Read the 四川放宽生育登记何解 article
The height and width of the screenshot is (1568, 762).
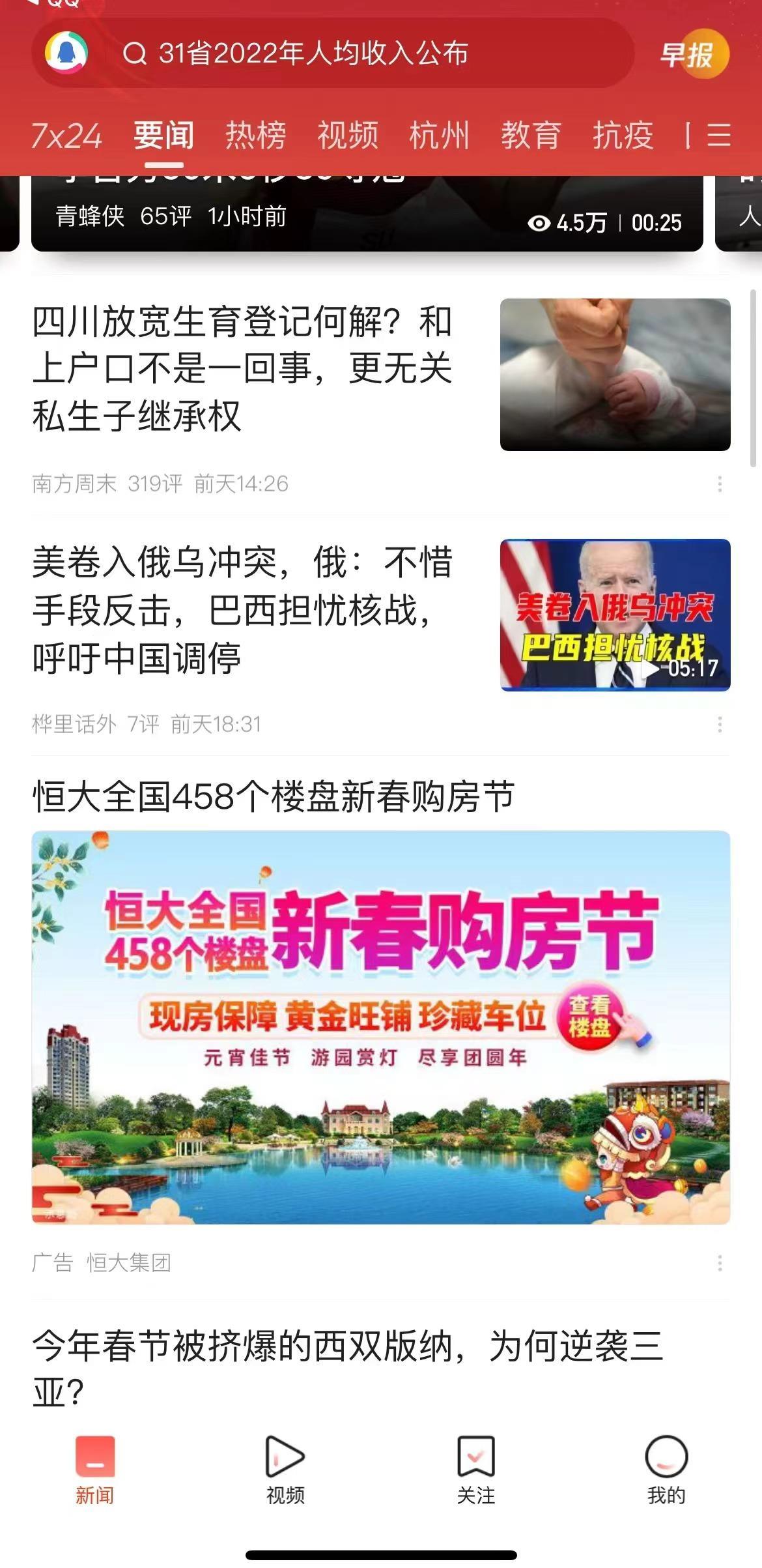pos(242,369)
